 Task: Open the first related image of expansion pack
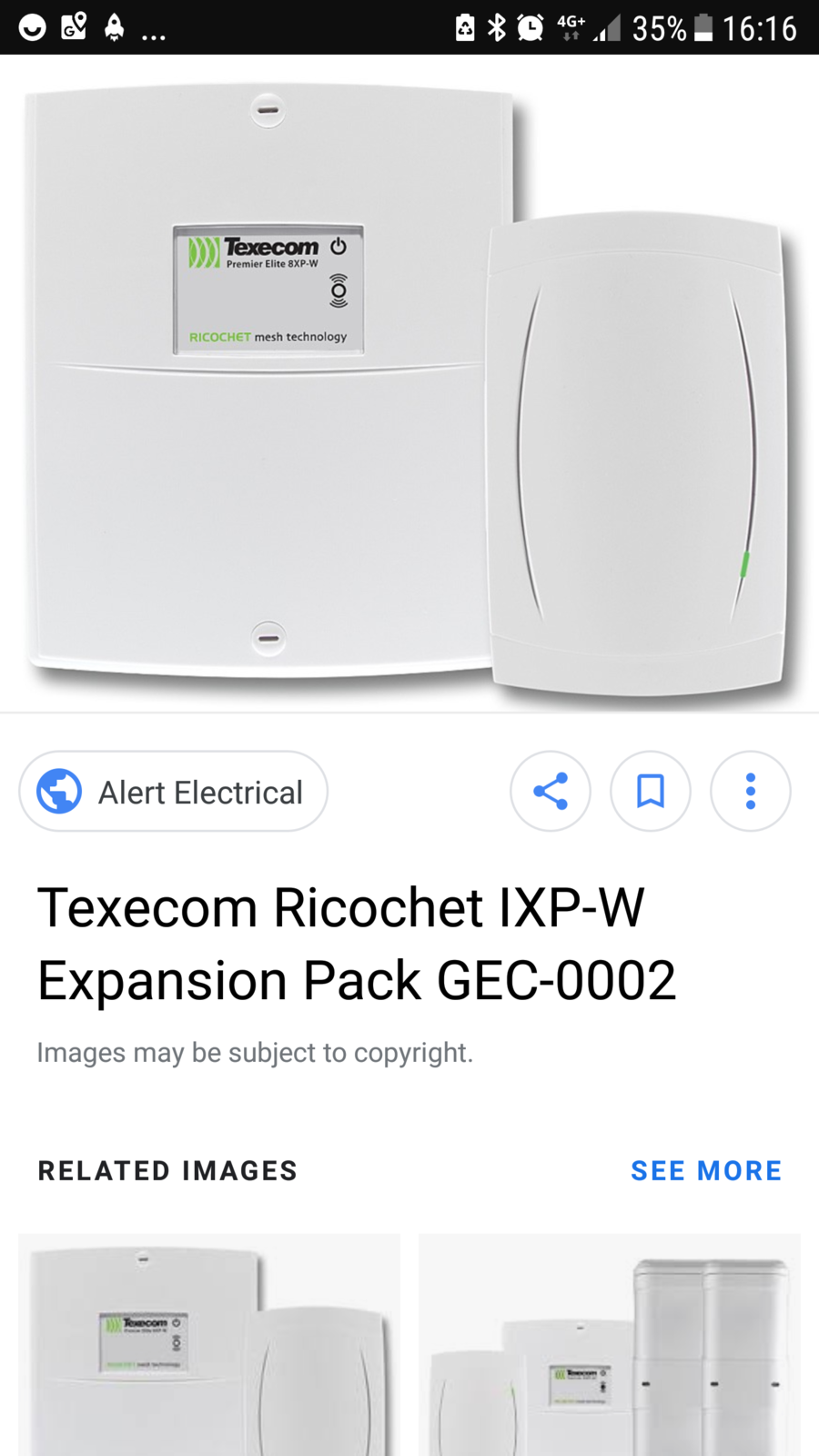(209, 1347)
